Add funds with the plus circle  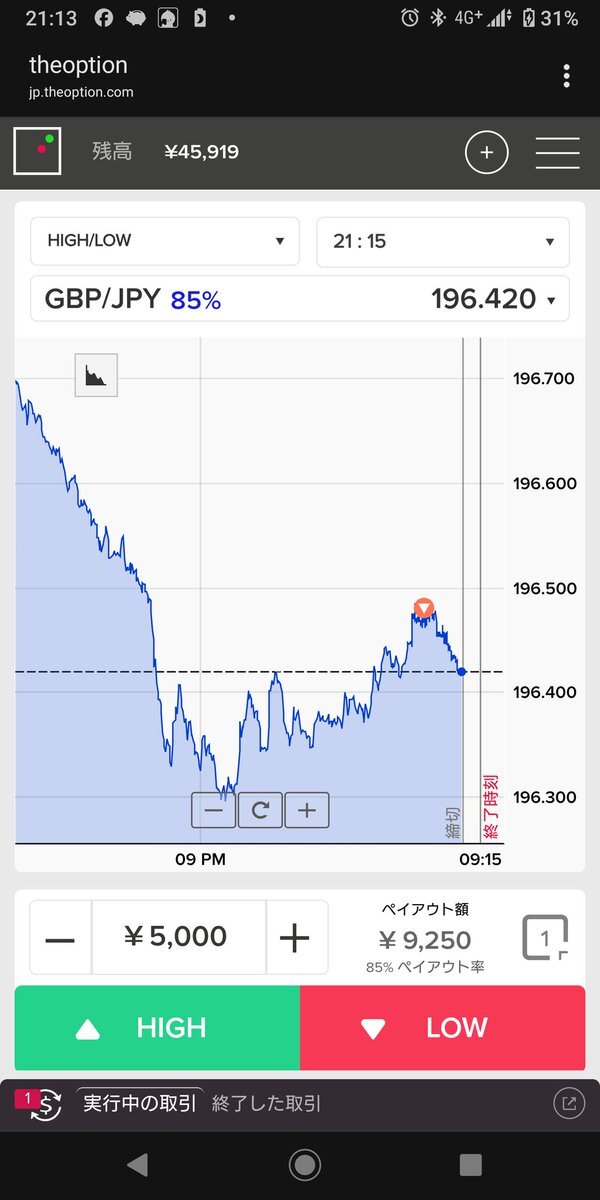[487, 153]
